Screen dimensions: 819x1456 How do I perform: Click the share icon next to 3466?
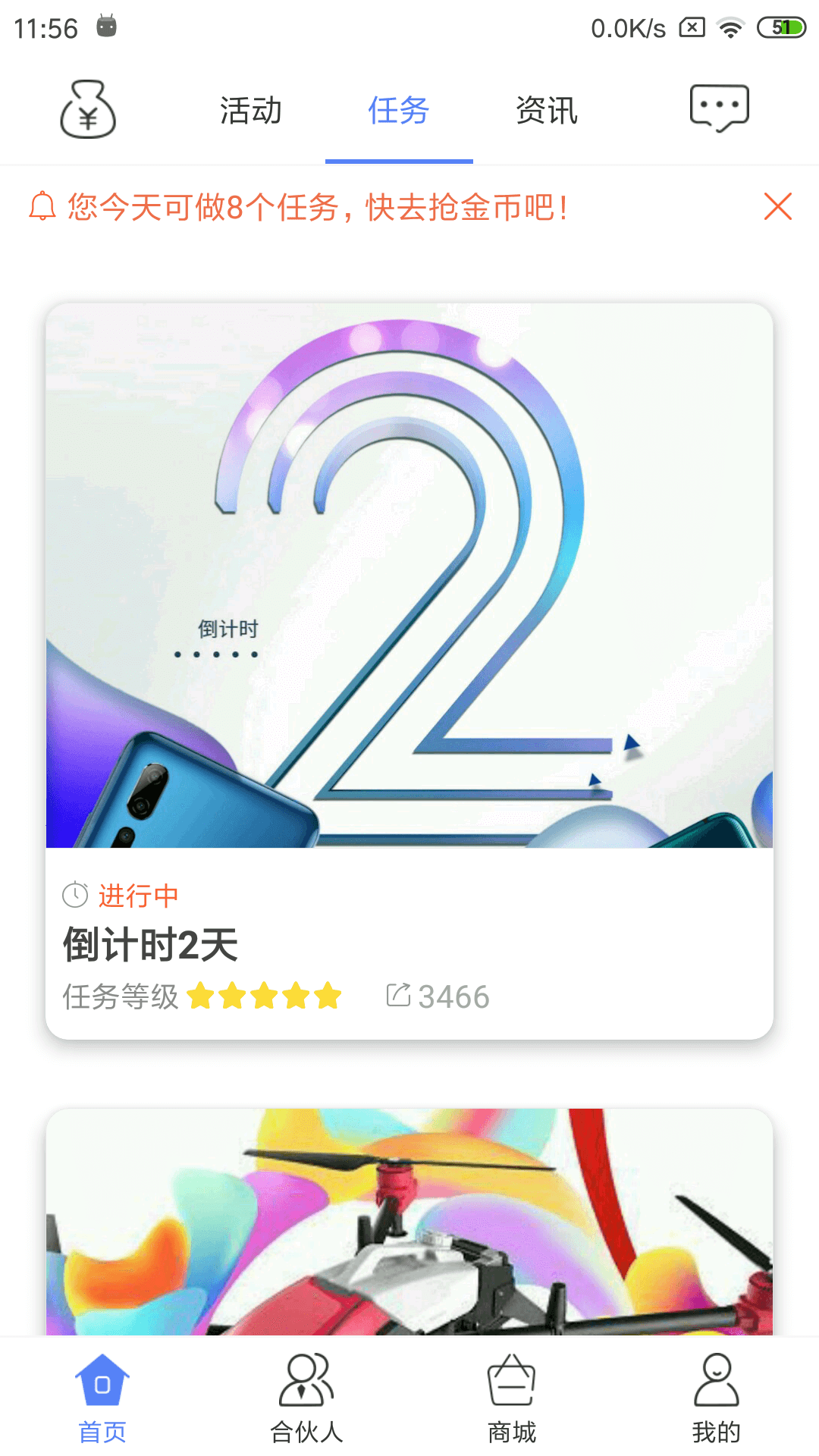pyautogui.click(x=398, y=994)
